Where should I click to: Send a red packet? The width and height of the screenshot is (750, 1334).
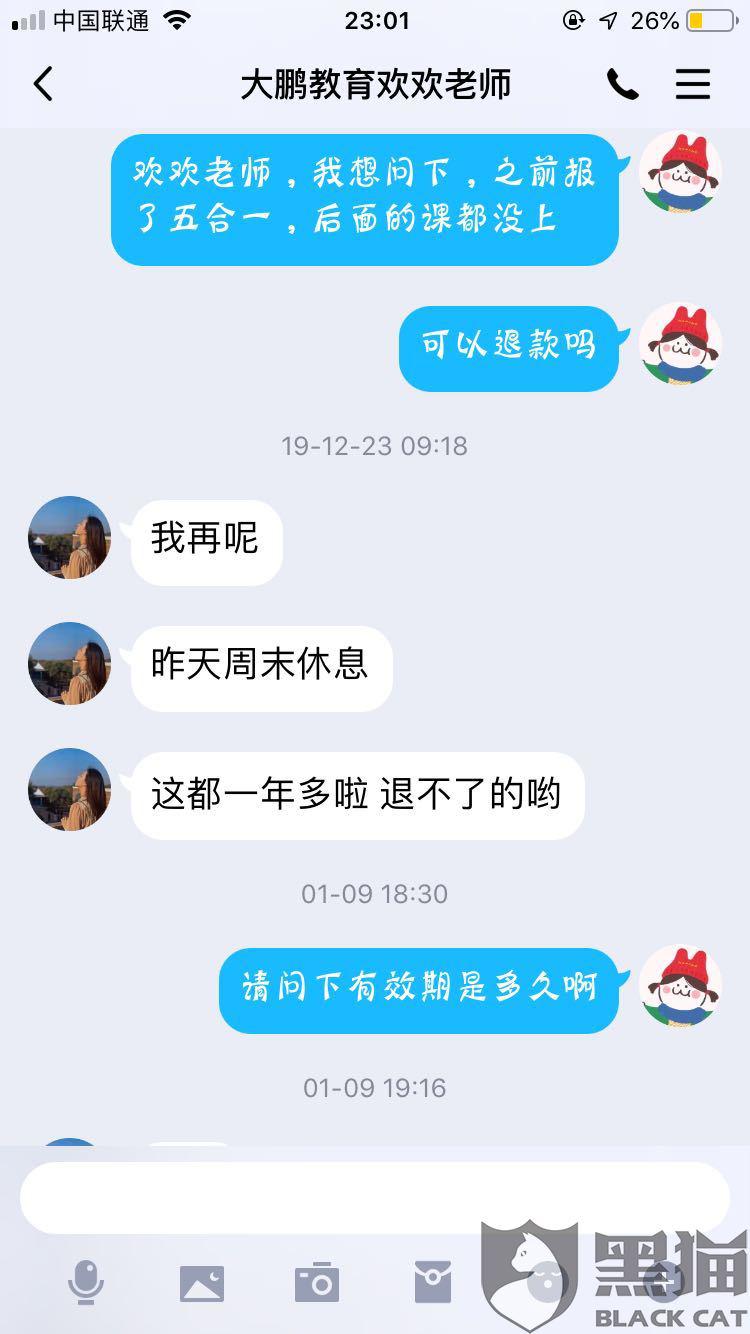(x=433, y=1282)
